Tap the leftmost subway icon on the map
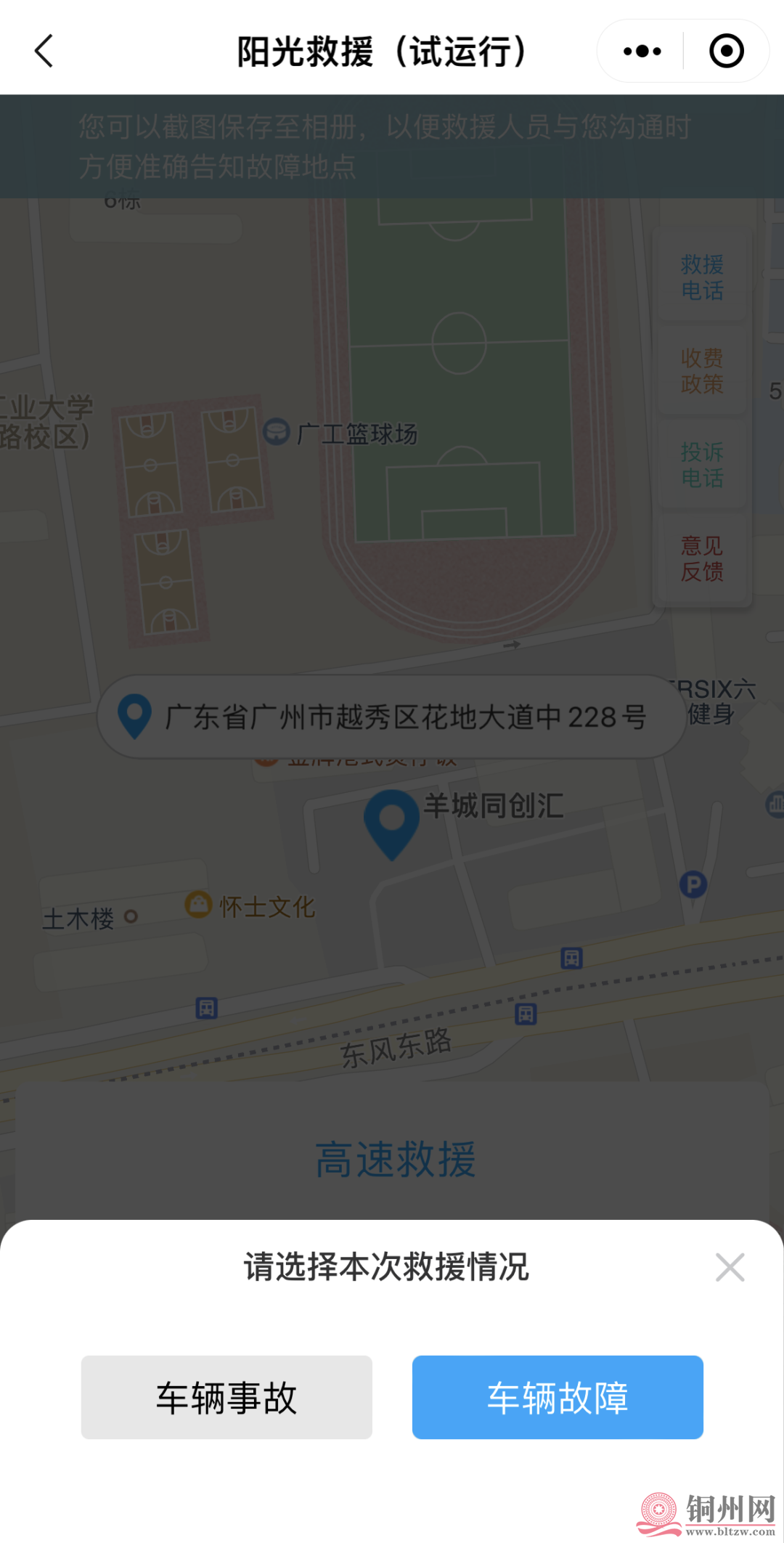Screen dimensions: 784x1543 pos(206,1009)
